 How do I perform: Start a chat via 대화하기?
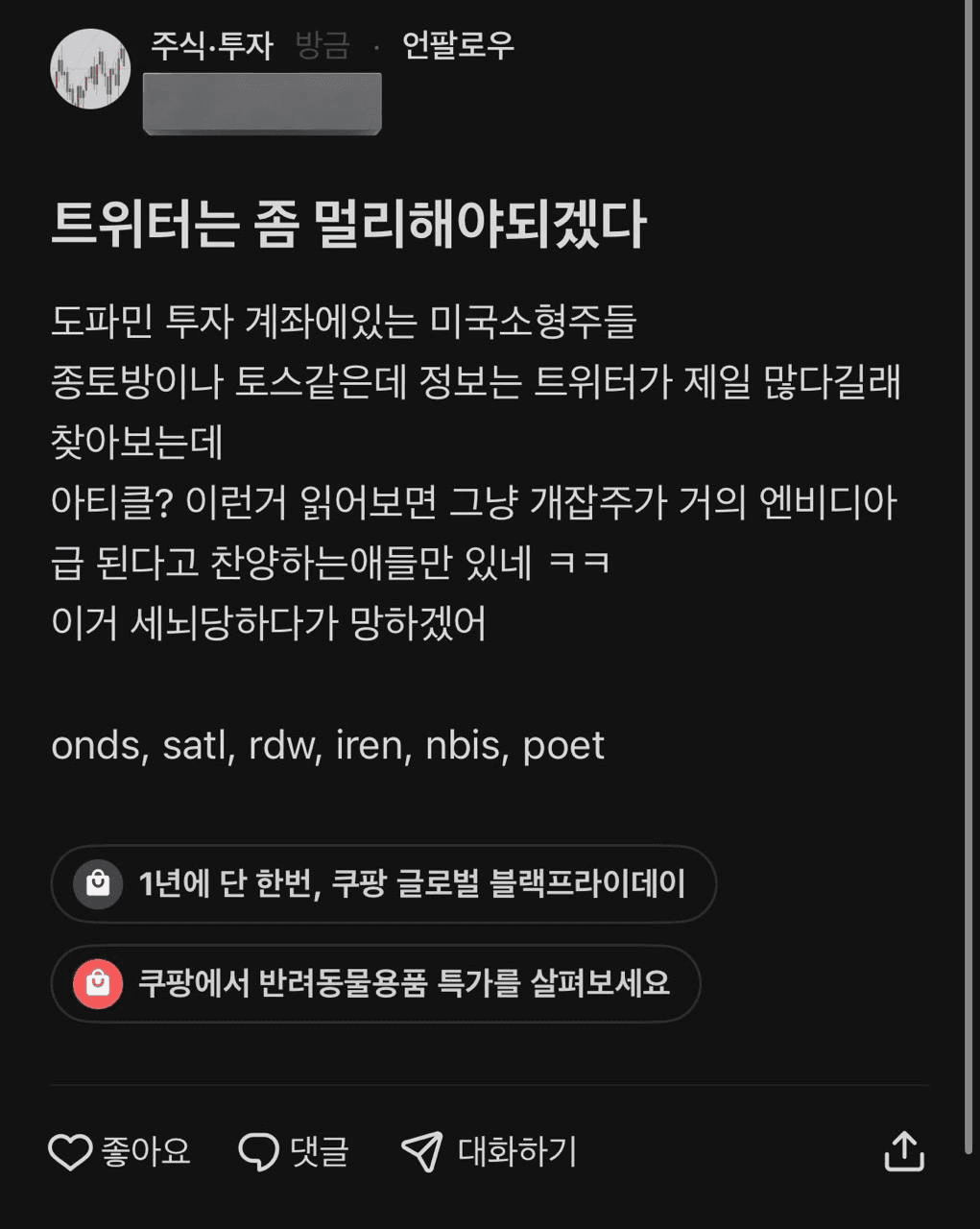pyautogui.click(x=490, y=1151)
